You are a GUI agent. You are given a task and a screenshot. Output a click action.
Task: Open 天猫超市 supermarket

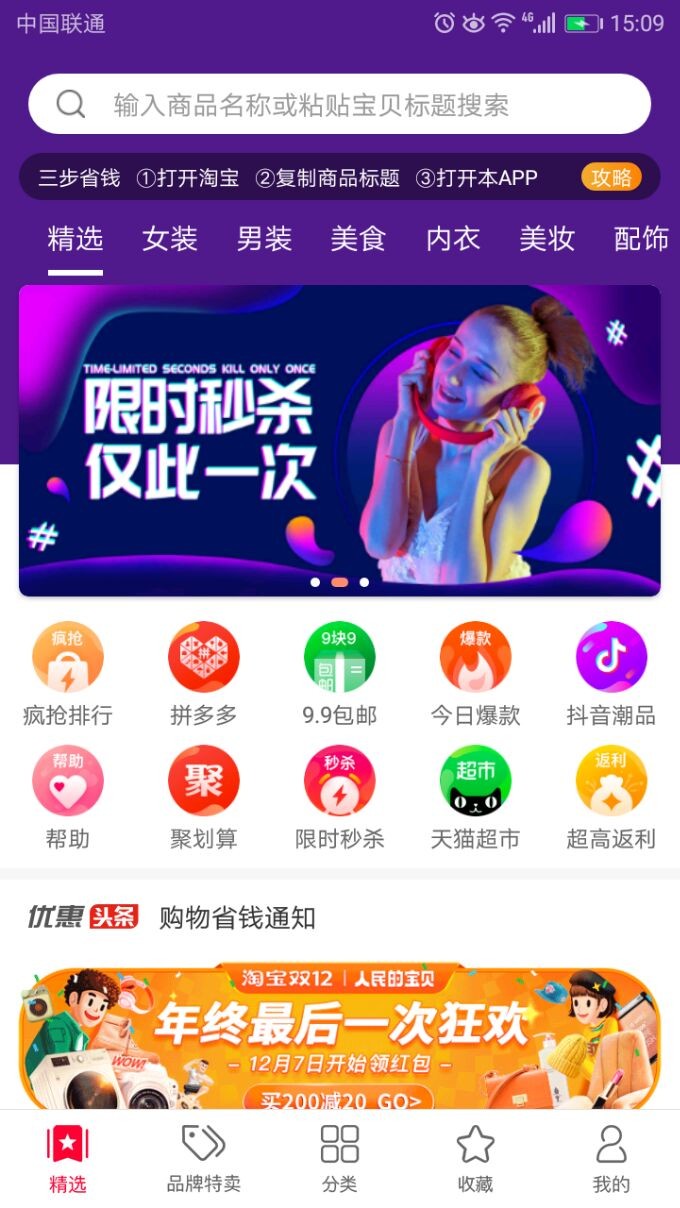pos(476,795)
